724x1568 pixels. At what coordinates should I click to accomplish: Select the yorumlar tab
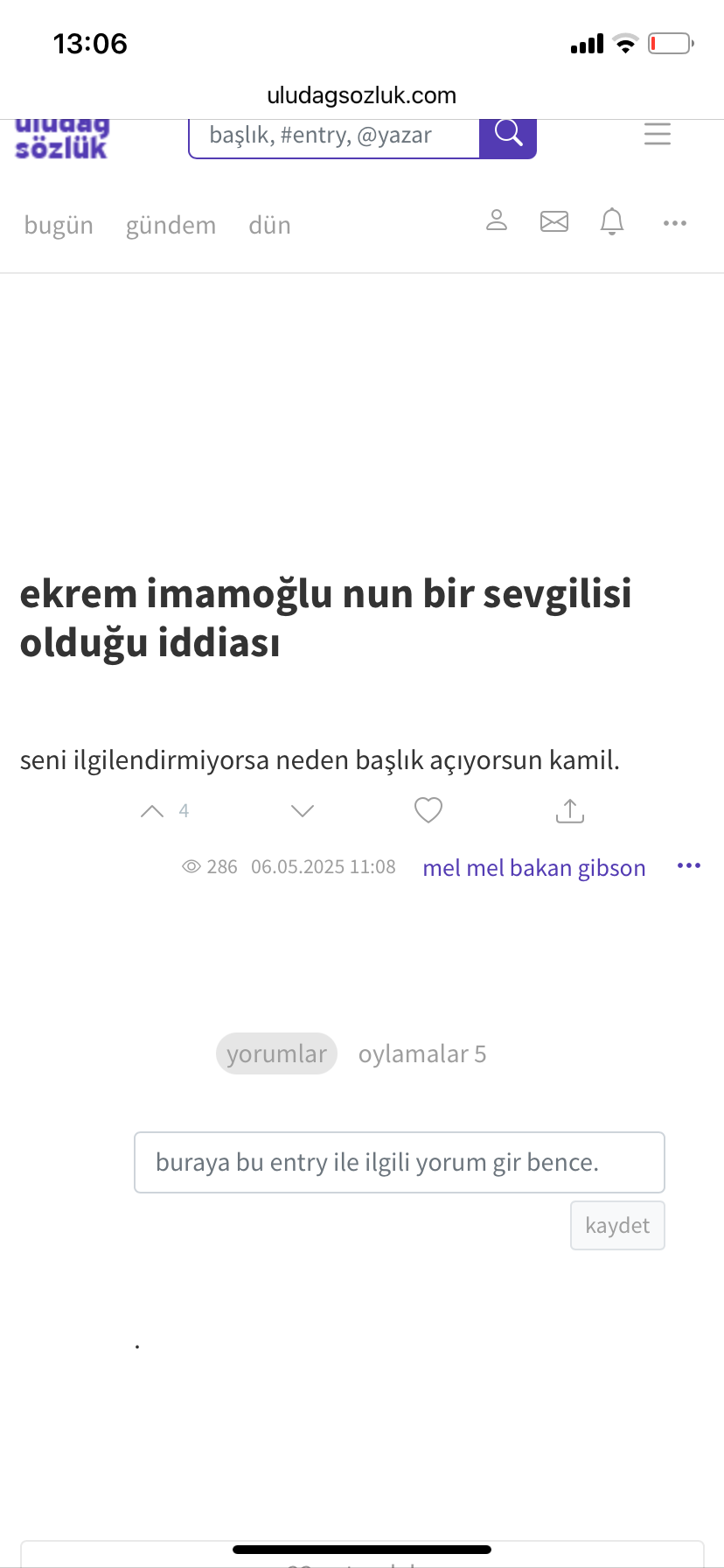pyautogui.click(x=276, y=1053)
